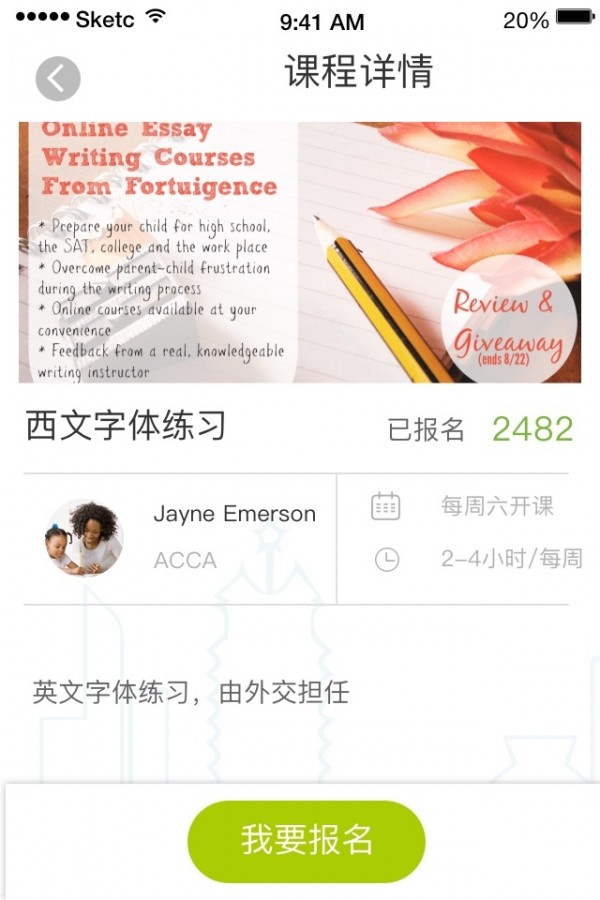Go back using the arrow button
This screenshot has height=900, width=600.
[57, 79]
